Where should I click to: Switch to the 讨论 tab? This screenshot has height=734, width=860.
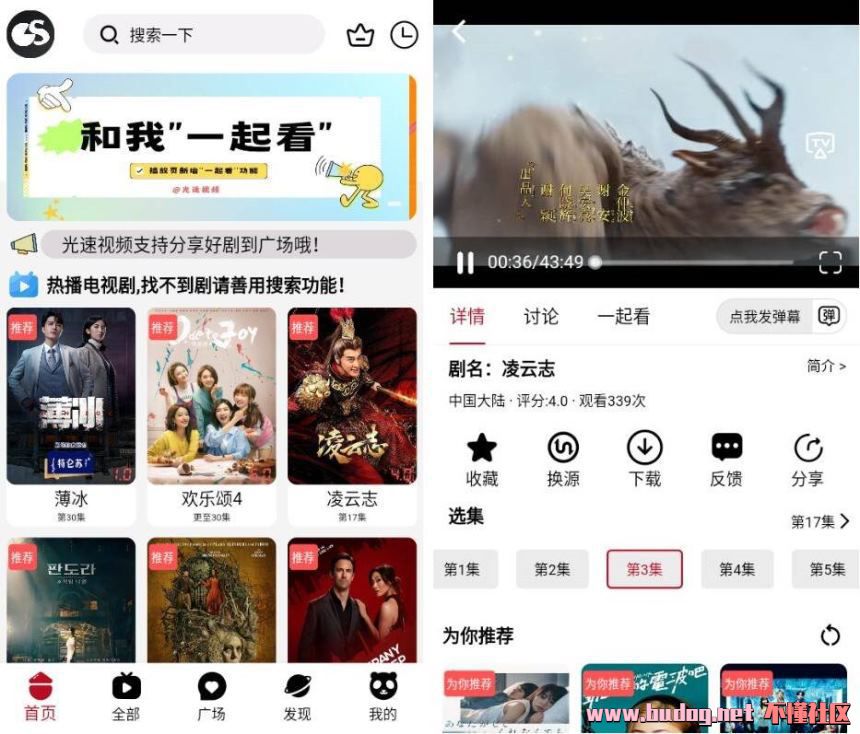[541, 316]
